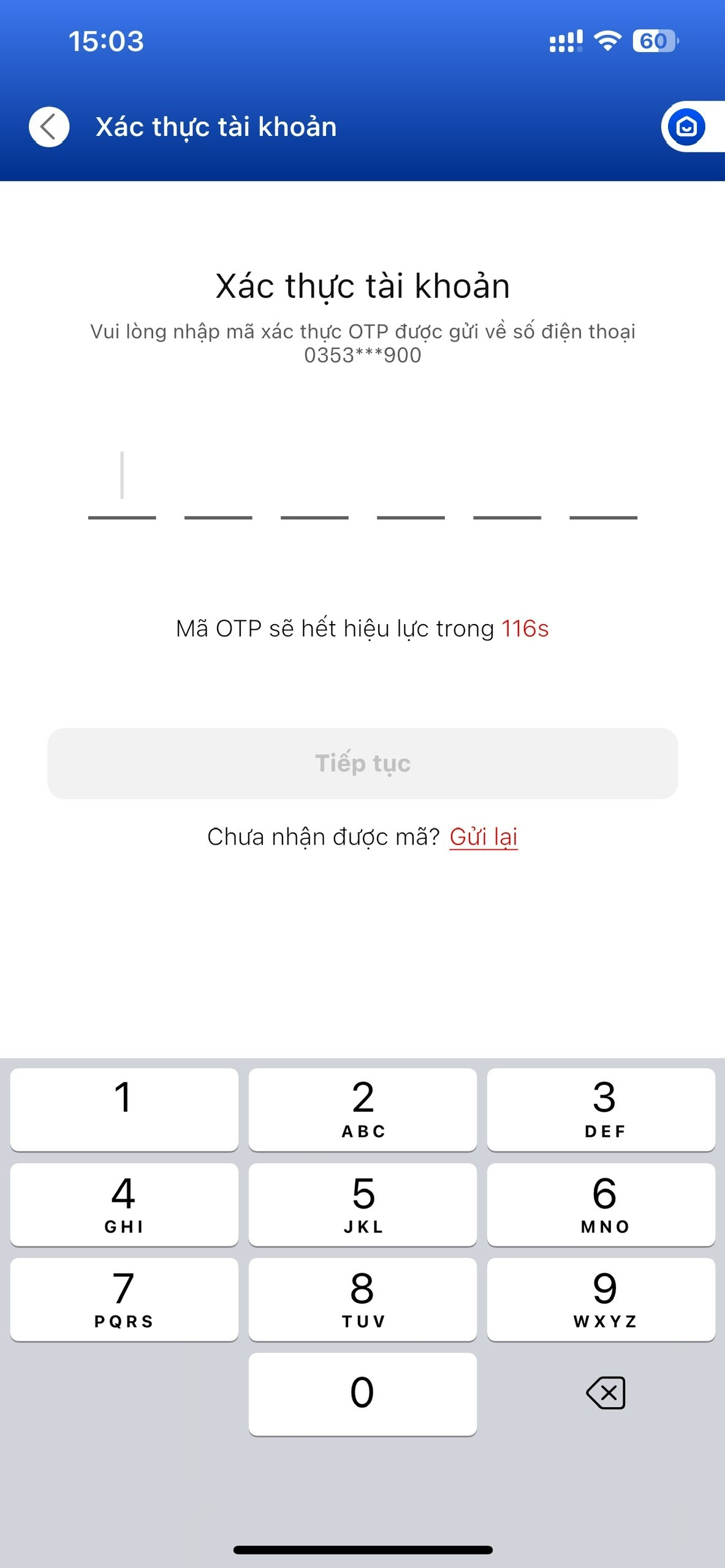
Task: Resend code via Gửi lại link
Action: tap(484, 837)
